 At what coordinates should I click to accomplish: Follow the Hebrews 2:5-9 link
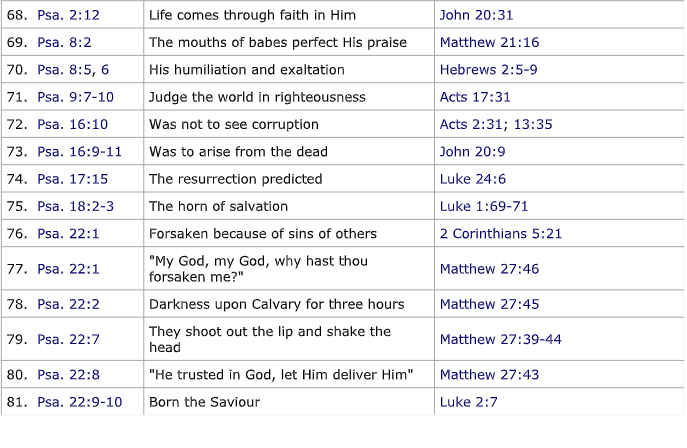pos(489,70)
